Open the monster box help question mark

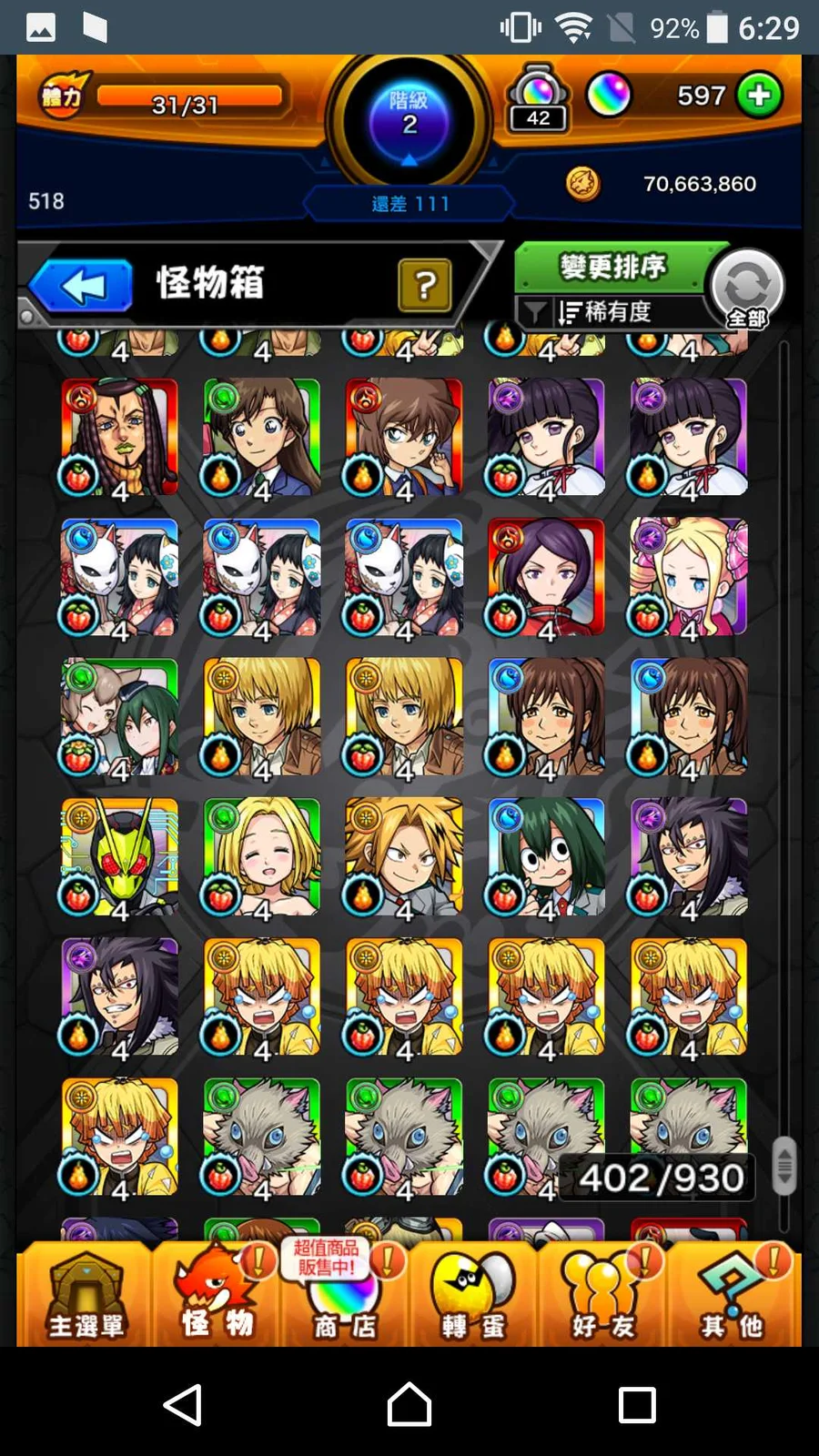(424, 286)
